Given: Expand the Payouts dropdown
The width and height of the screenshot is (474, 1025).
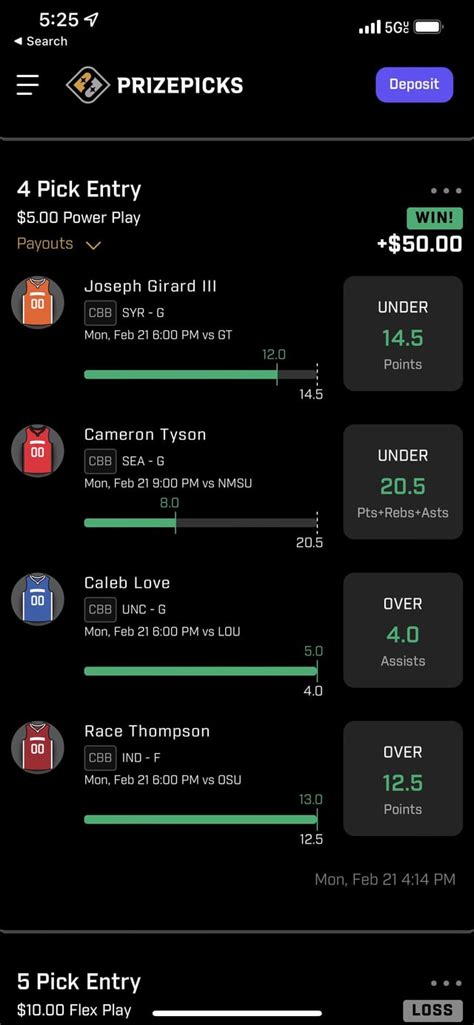Looking at the screenshot, I should [x=59, y=244].
